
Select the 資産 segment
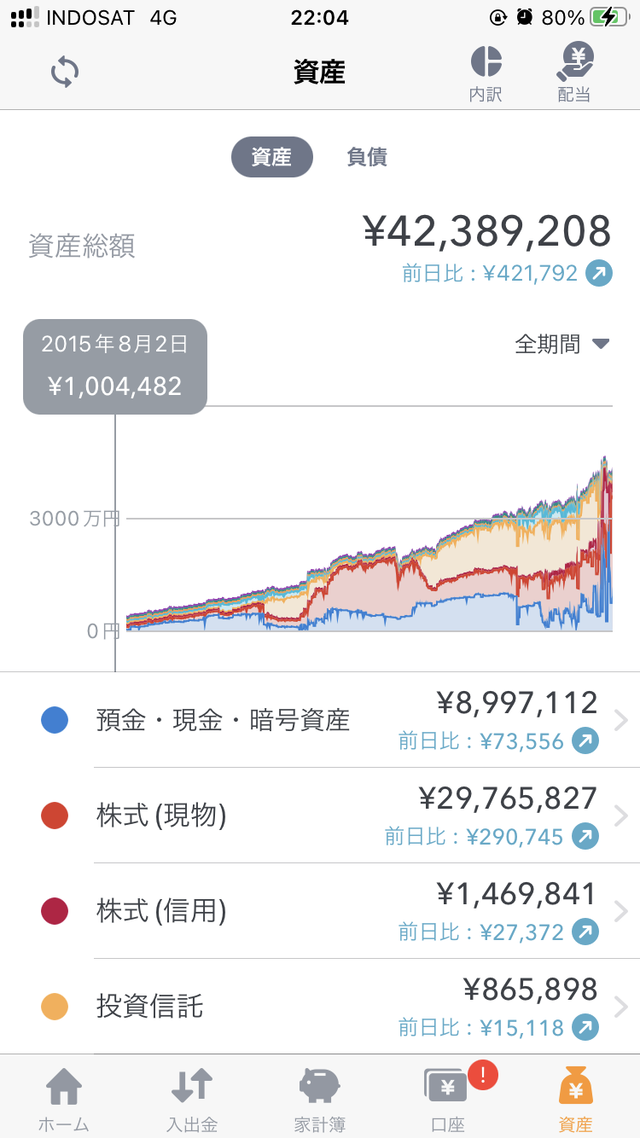[272, 157]
